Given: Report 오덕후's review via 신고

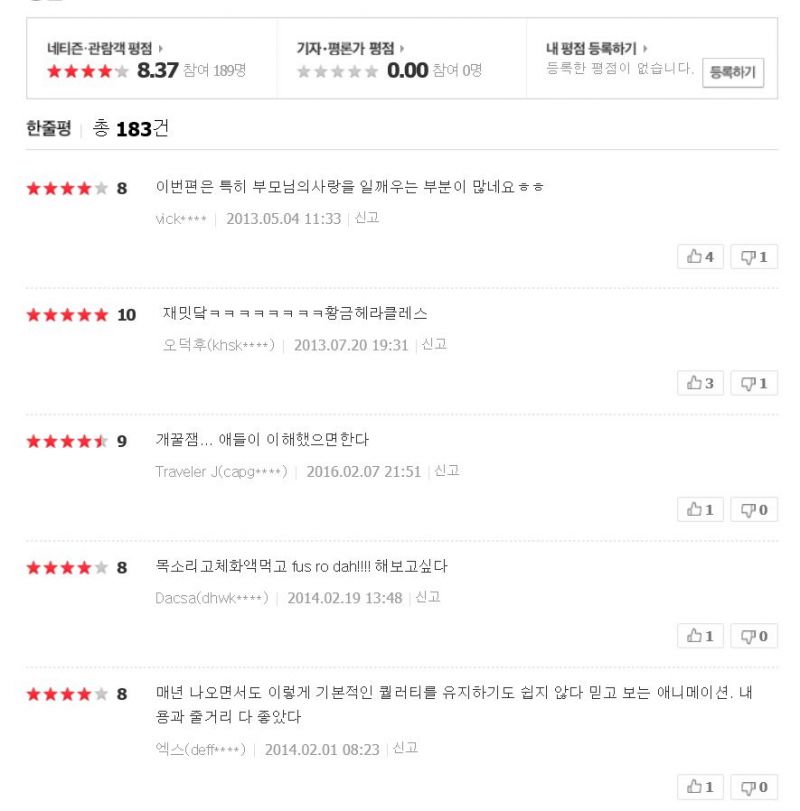Looking at the screenshot, I should (434, 345).
